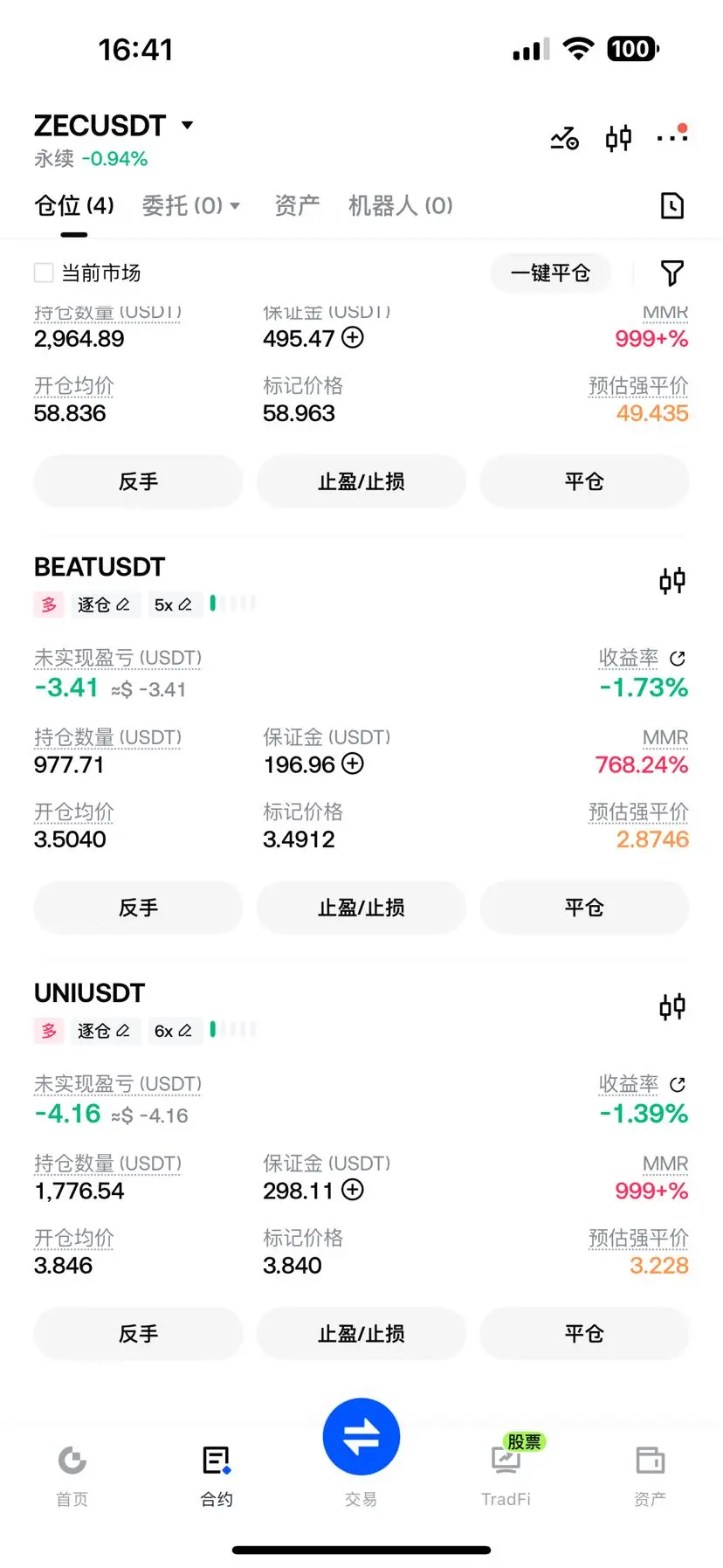Switch to the 资产 top tab
The image size is (723, 1568).
(297, 206)
